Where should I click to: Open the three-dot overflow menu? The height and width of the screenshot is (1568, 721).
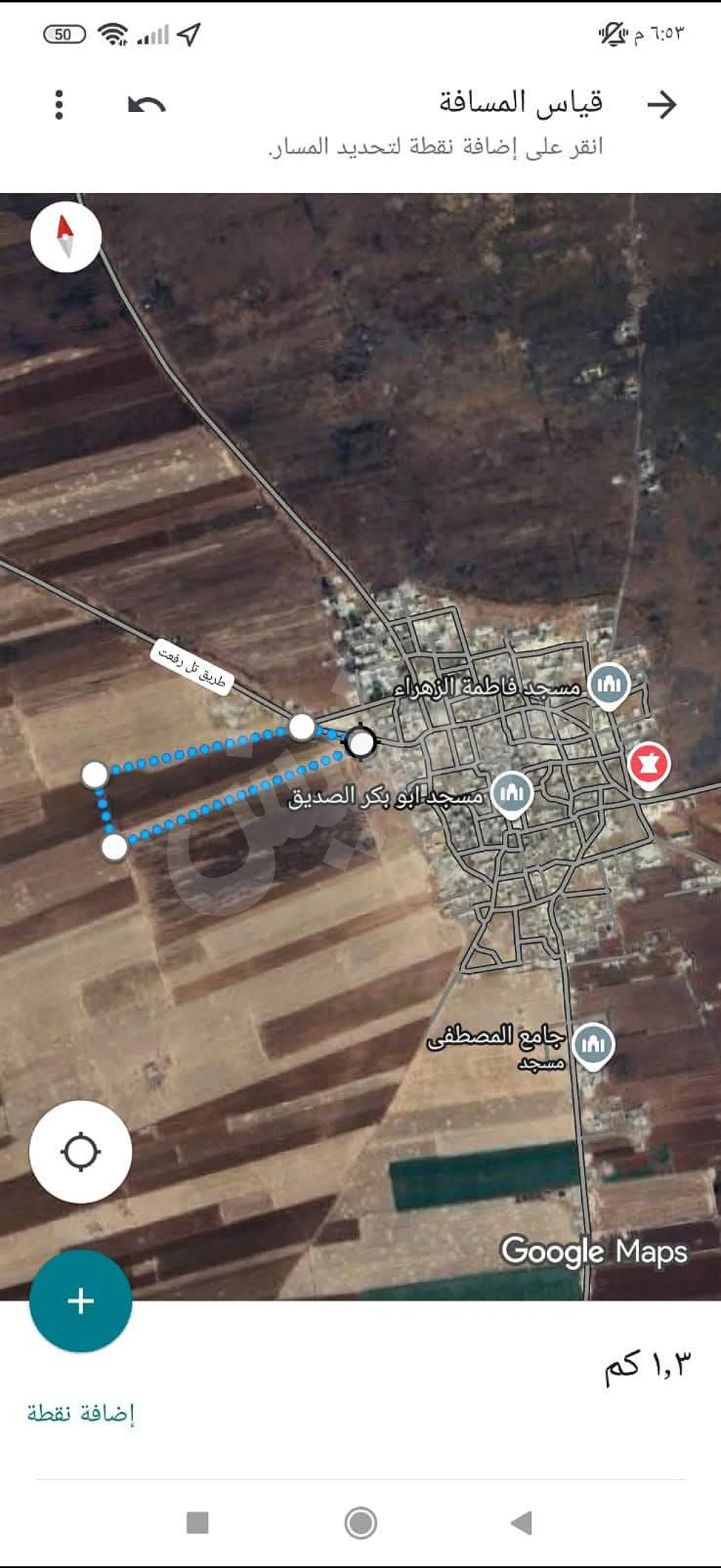(x=59, y=105)
